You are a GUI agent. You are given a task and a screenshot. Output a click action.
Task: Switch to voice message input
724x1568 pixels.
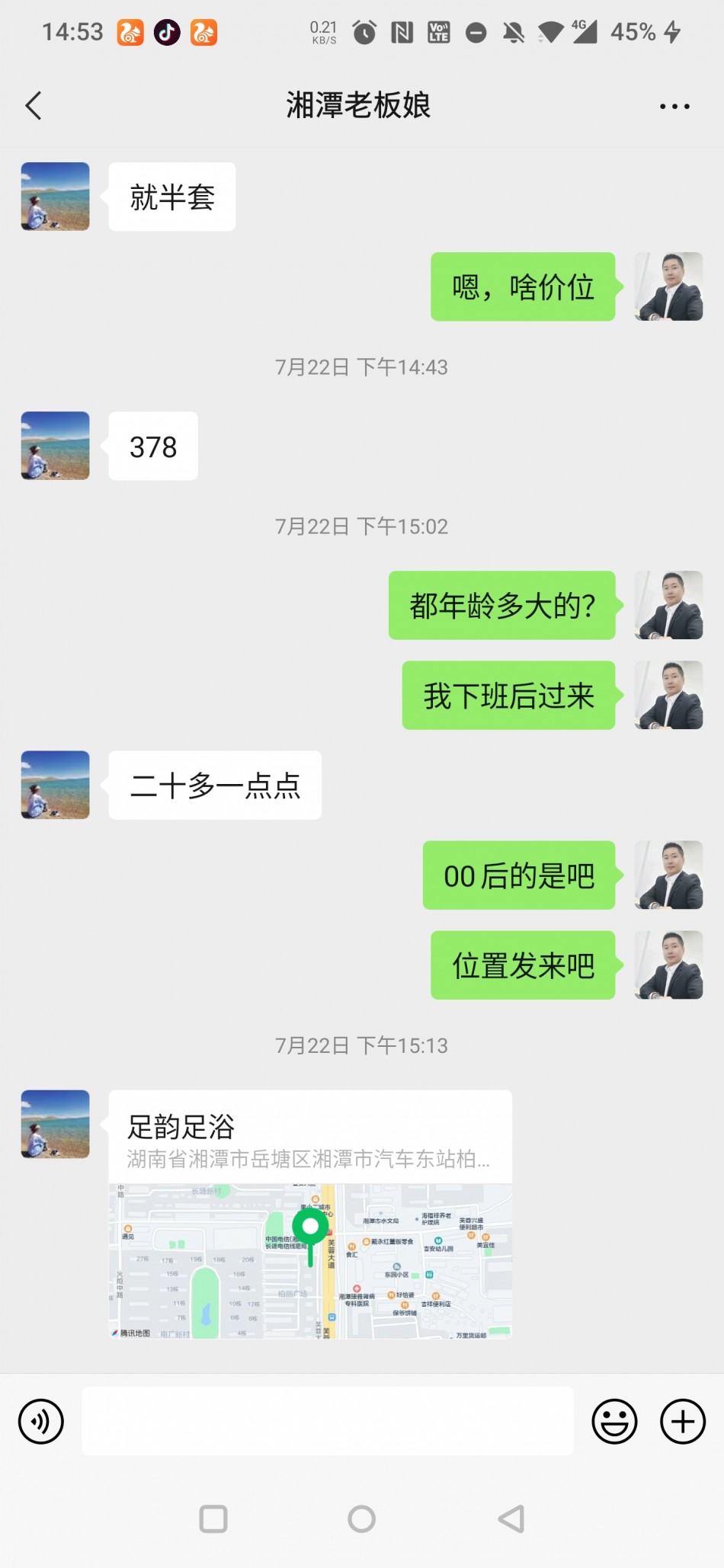tap(41, 1421)
